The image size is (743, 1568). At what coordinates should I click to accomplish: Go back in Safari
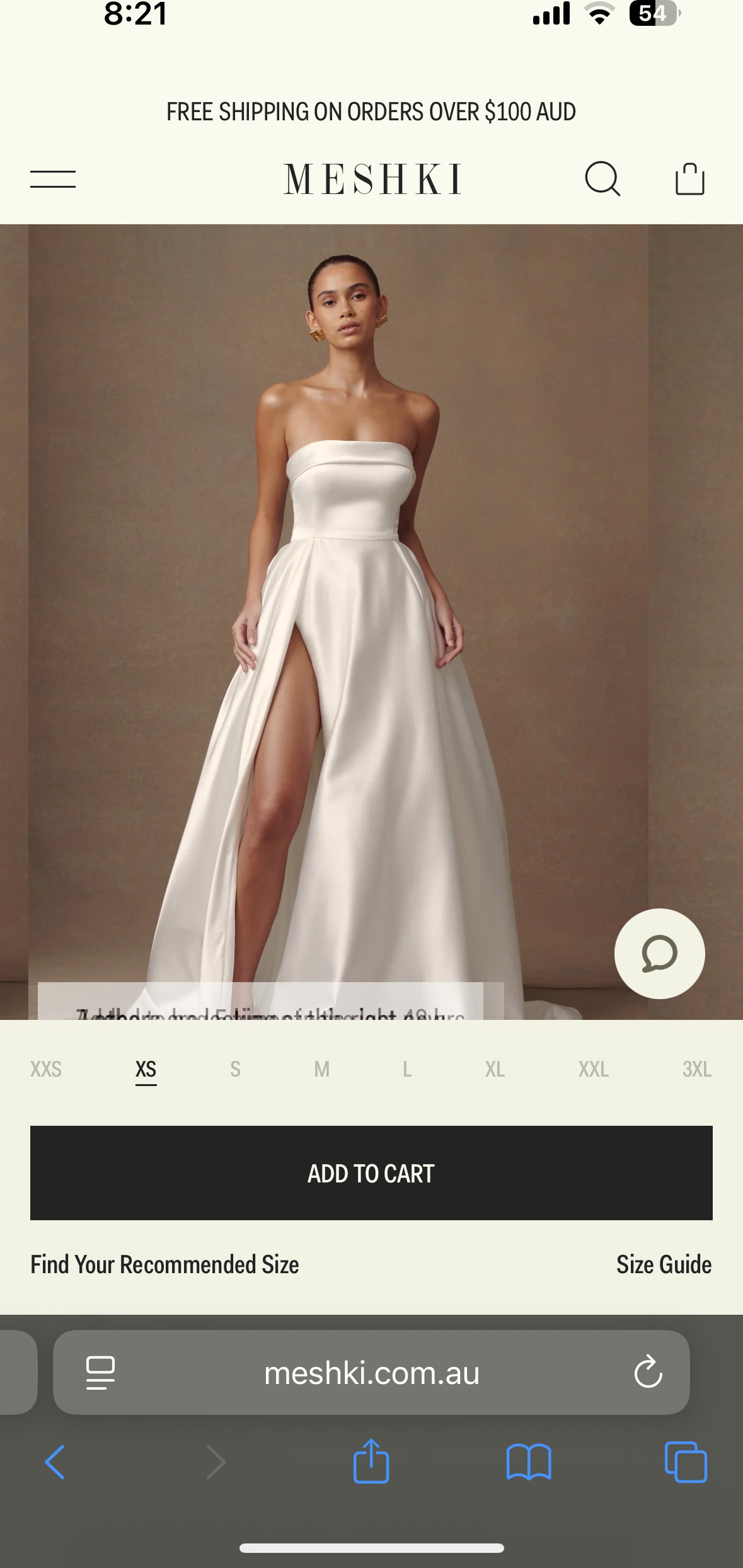(x=55, y=1462)
